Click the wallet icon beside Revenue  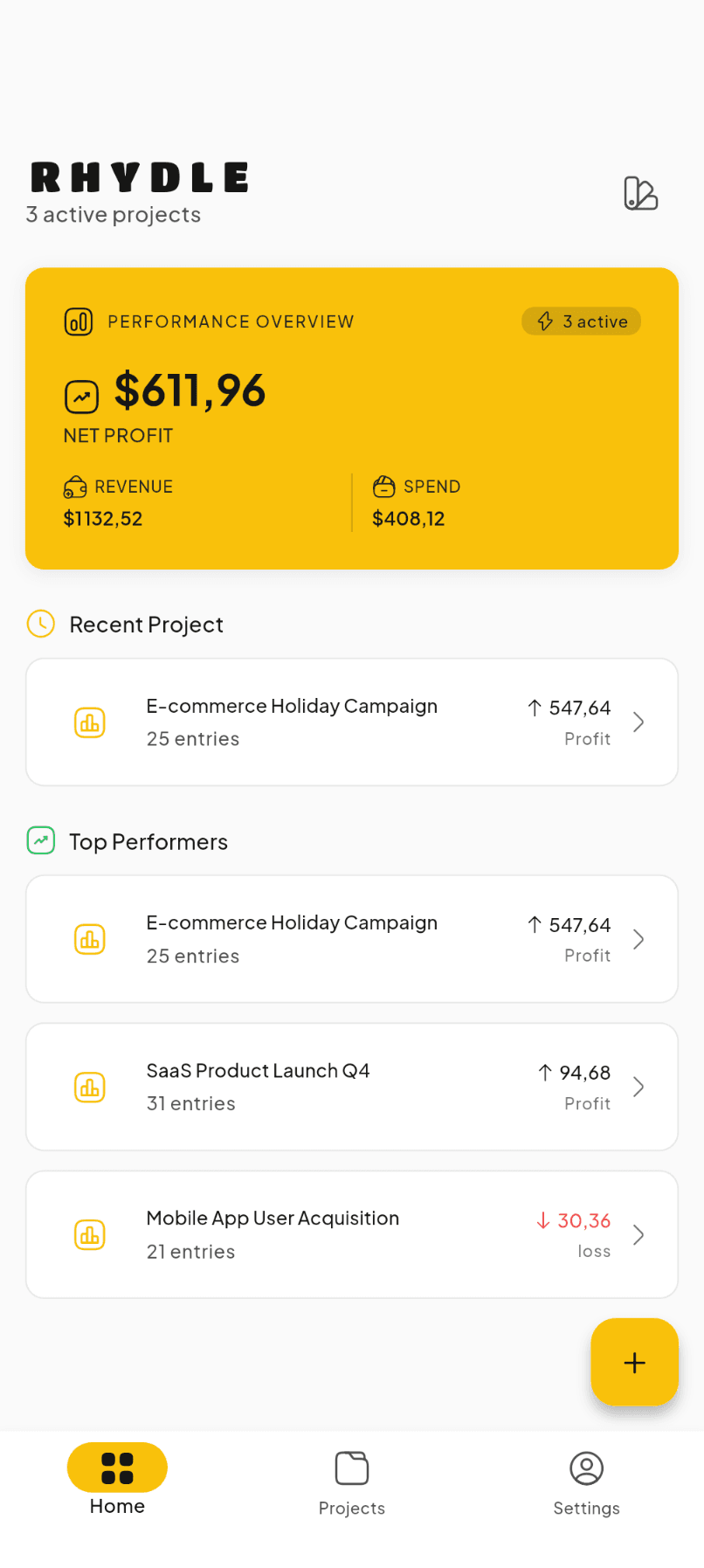click(75, 487)
